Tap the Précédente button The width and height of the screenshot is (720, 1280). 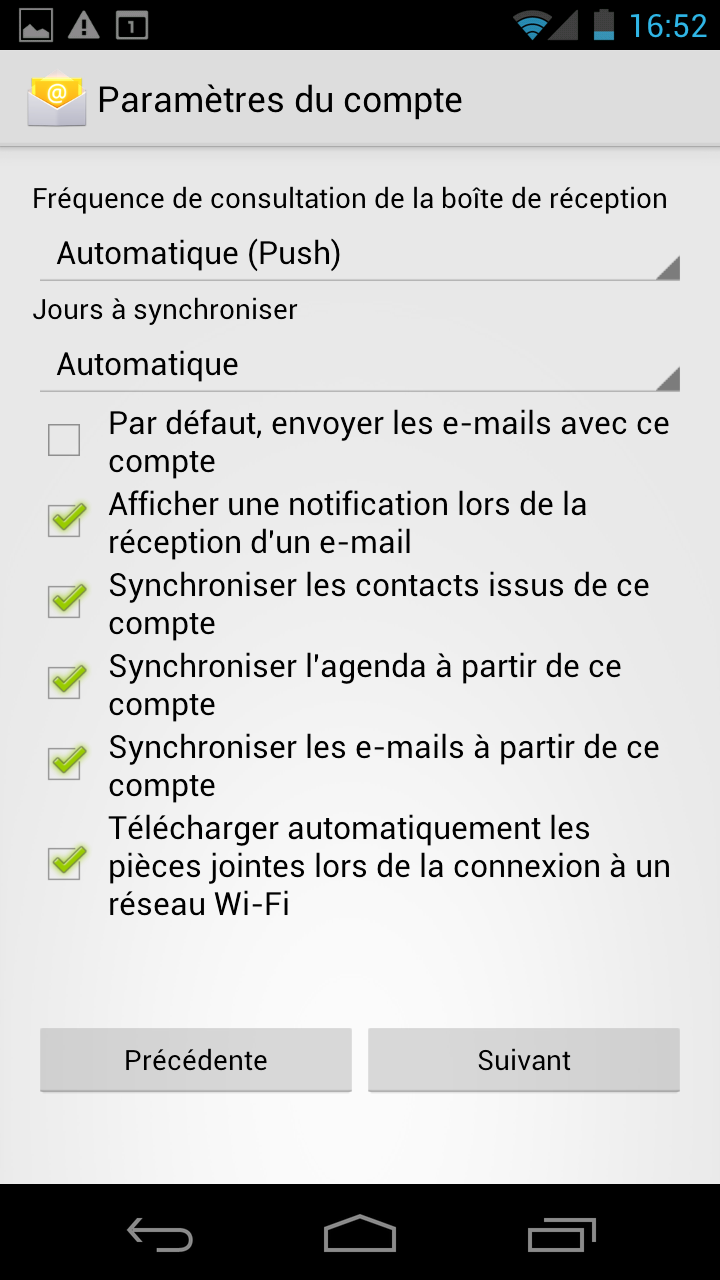point(196,1060)
